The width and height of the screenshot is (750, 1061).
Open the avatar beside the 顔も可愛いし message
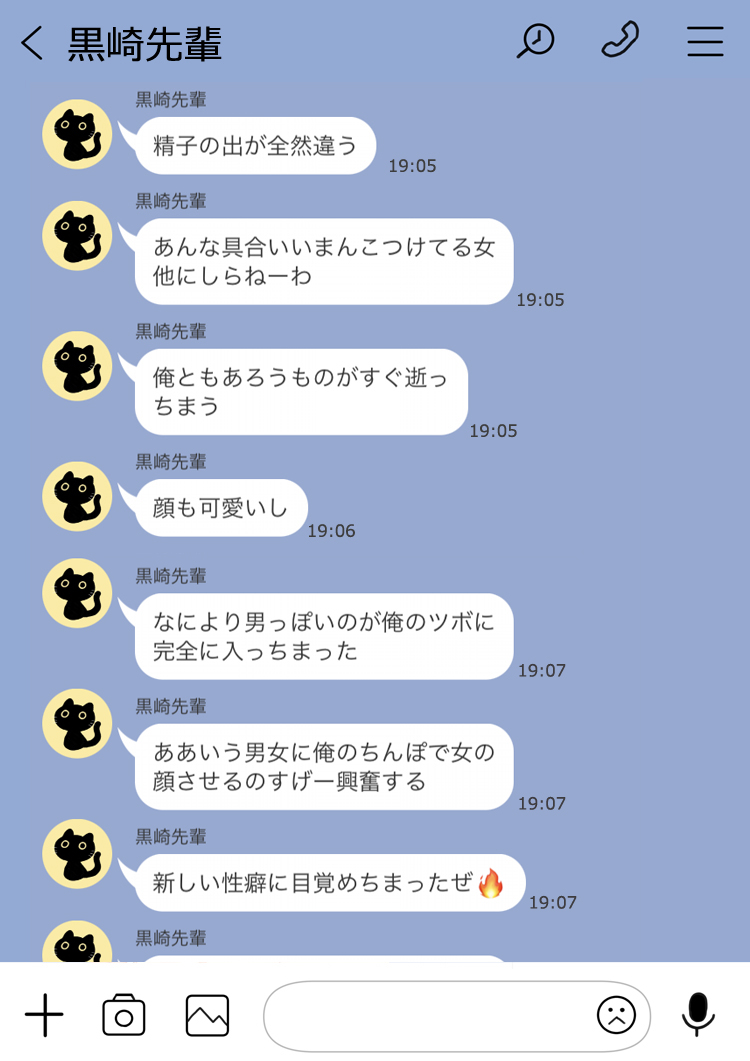coord(77,496)
